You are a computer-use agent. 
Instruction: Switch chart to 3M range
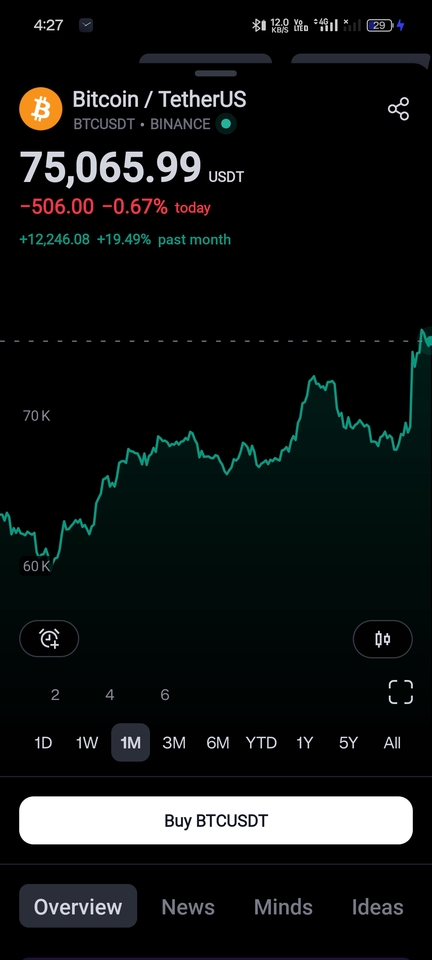[174, 743]
